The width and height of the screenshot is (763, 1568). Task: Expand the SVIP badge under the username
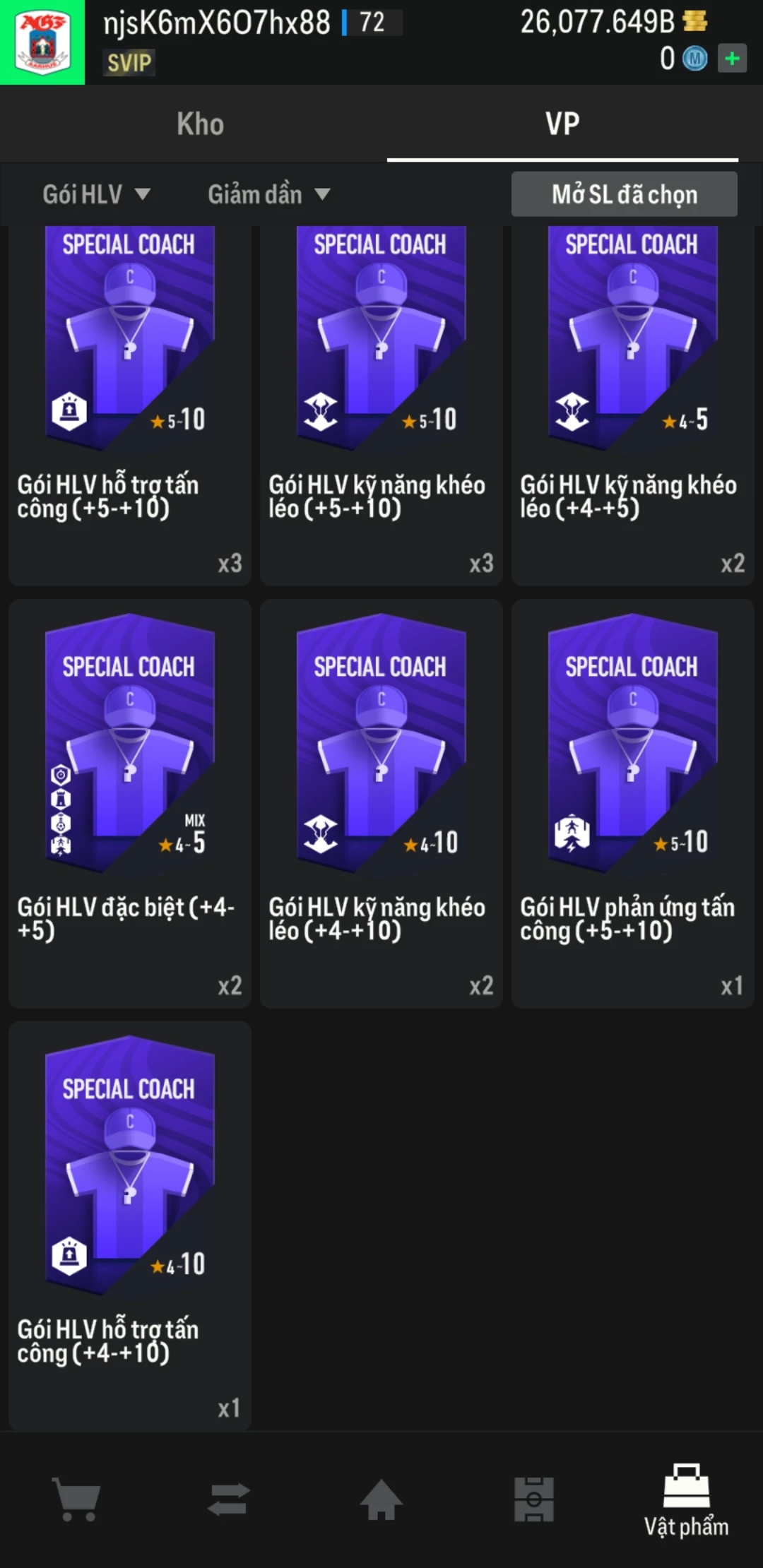point(129,64)
